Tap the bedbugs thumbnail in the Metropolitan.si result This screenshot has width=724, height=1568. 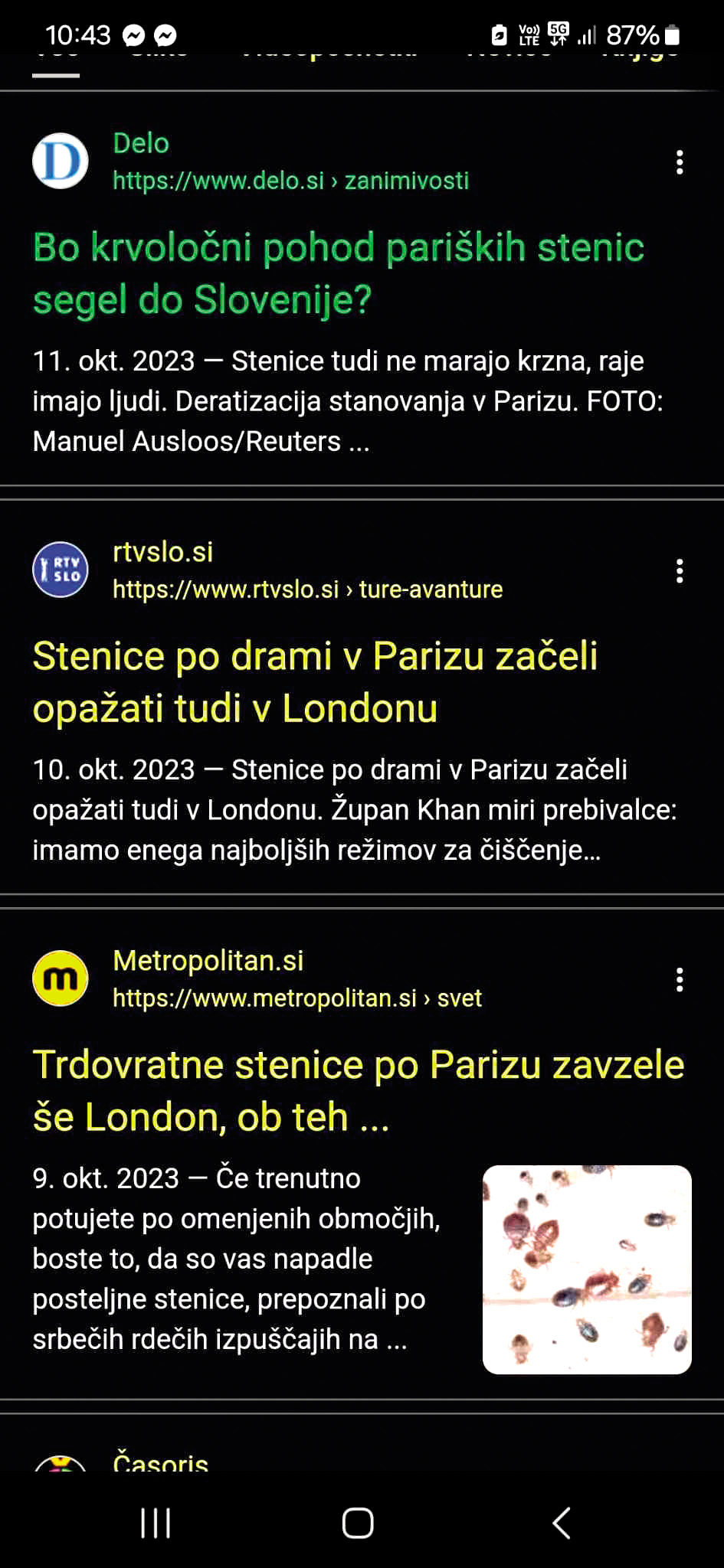(x=587, y=1269)
